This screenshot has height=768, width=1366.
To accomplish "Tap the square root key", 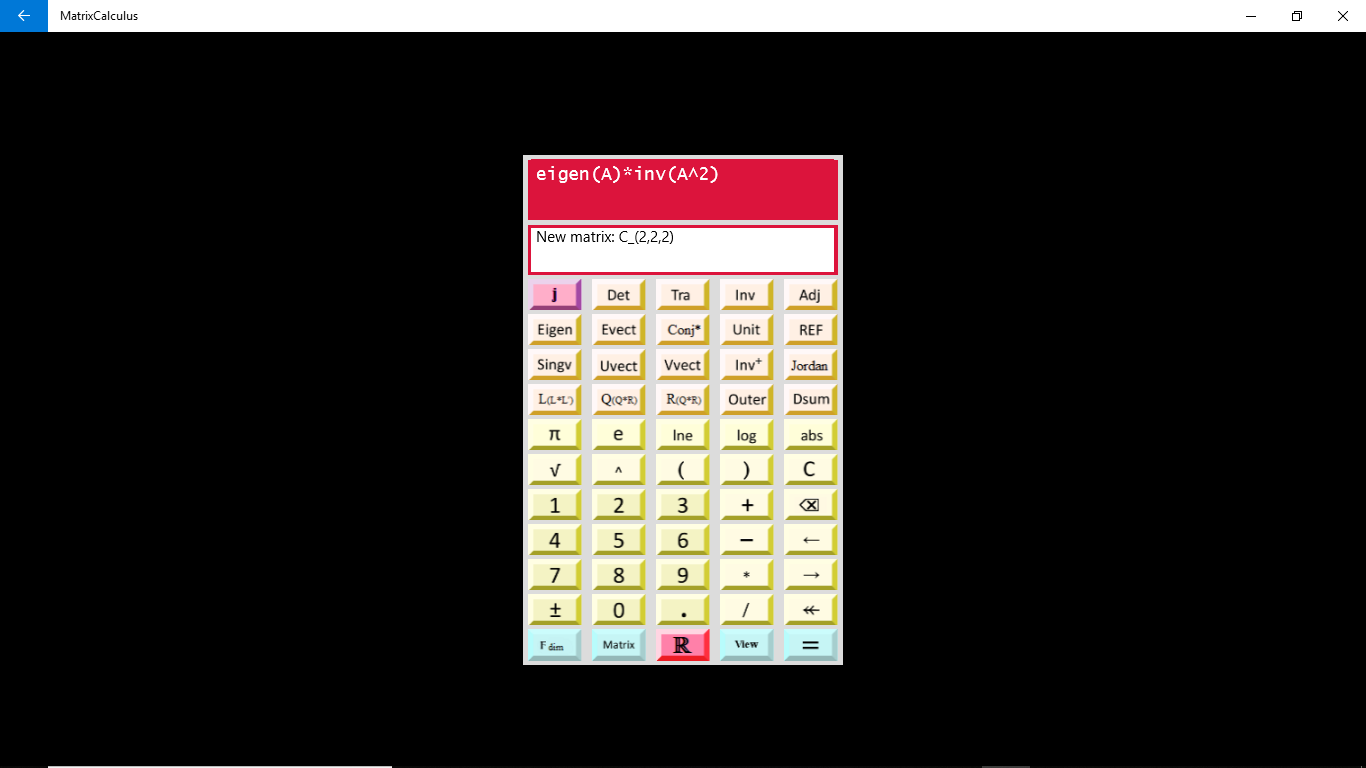I will click(554, 470).
